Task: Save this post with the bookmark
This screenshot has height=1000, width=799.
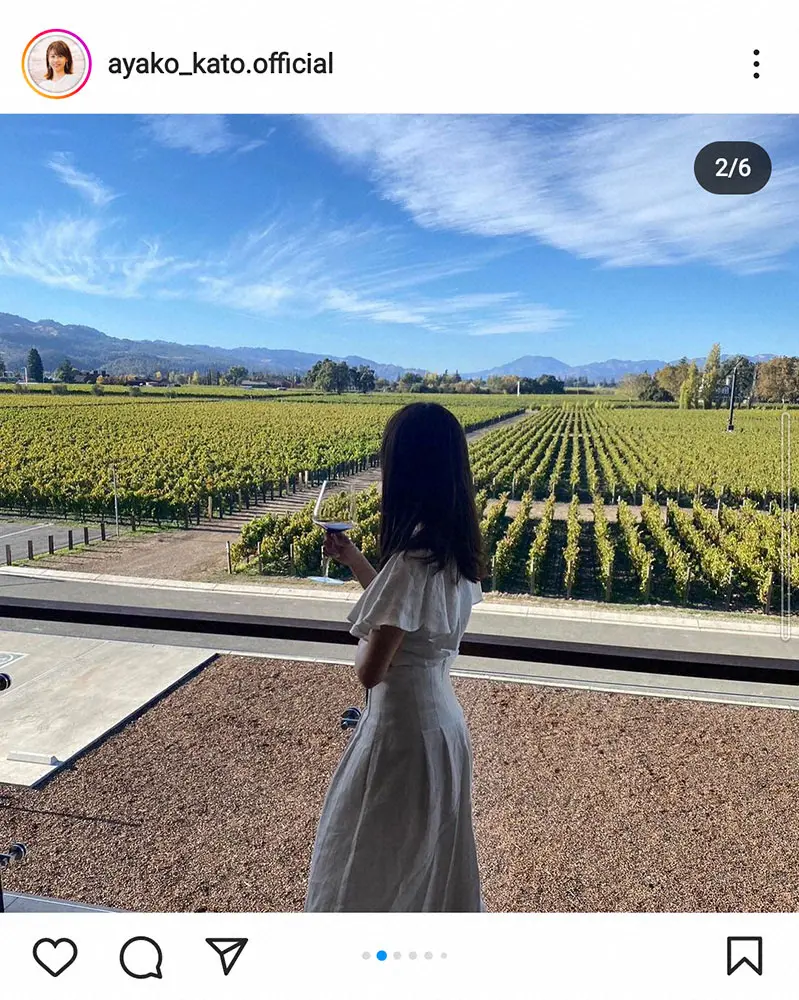Action: point(744,956)
